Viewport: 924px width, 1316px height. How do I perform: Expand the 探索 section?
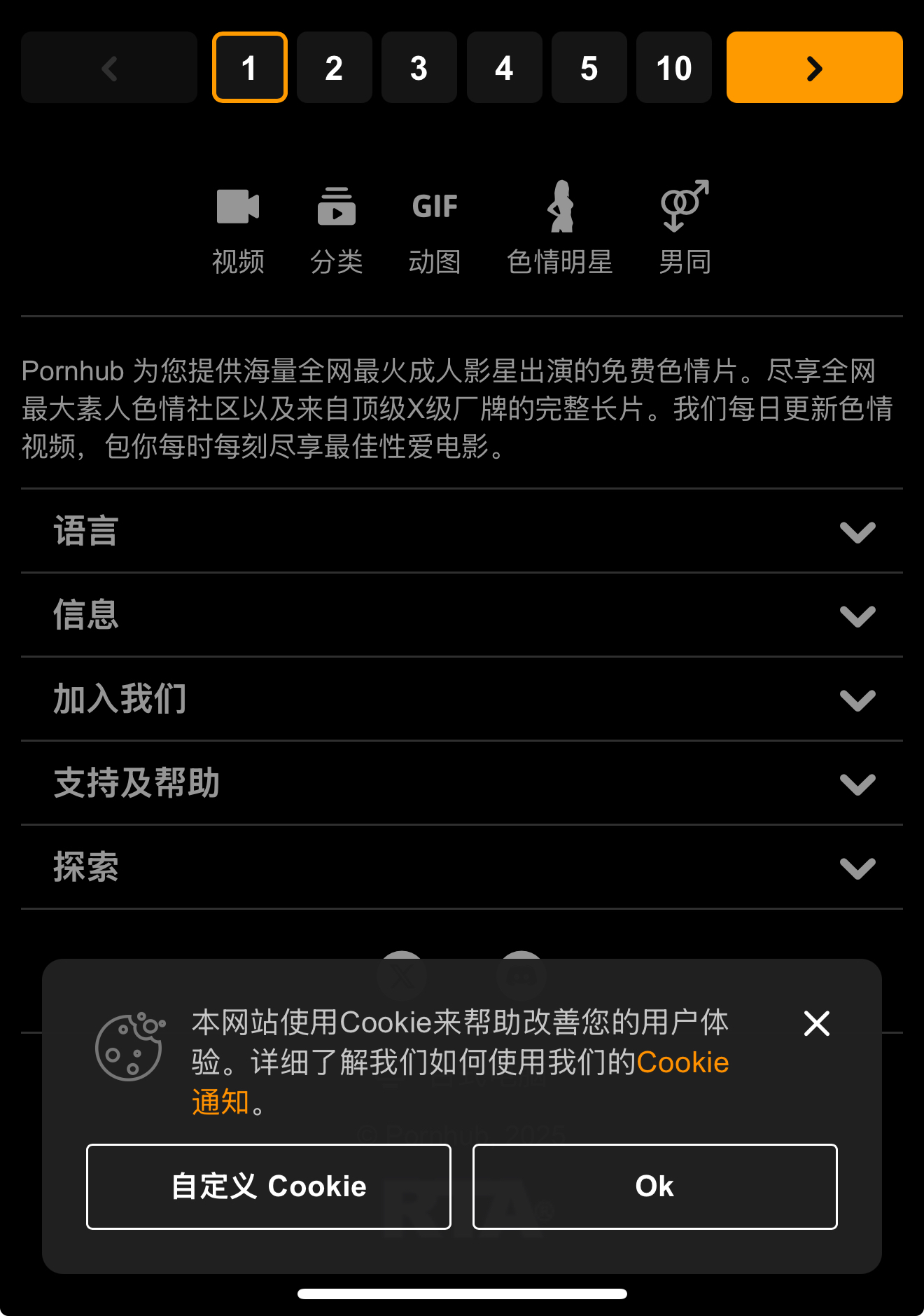coord(462,868)
